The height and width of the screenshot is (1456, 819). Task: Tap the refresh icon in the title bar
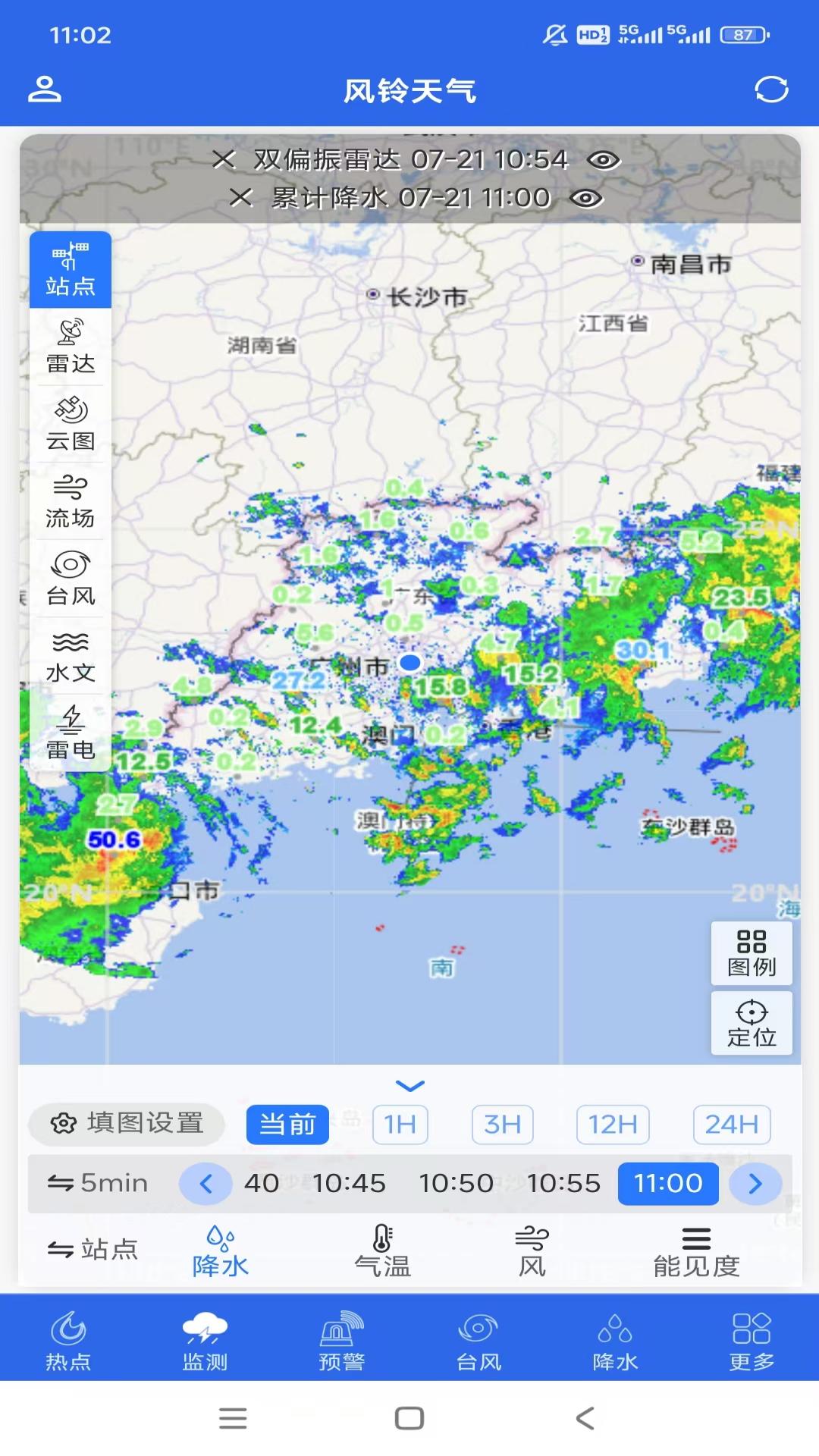[772, 89]
